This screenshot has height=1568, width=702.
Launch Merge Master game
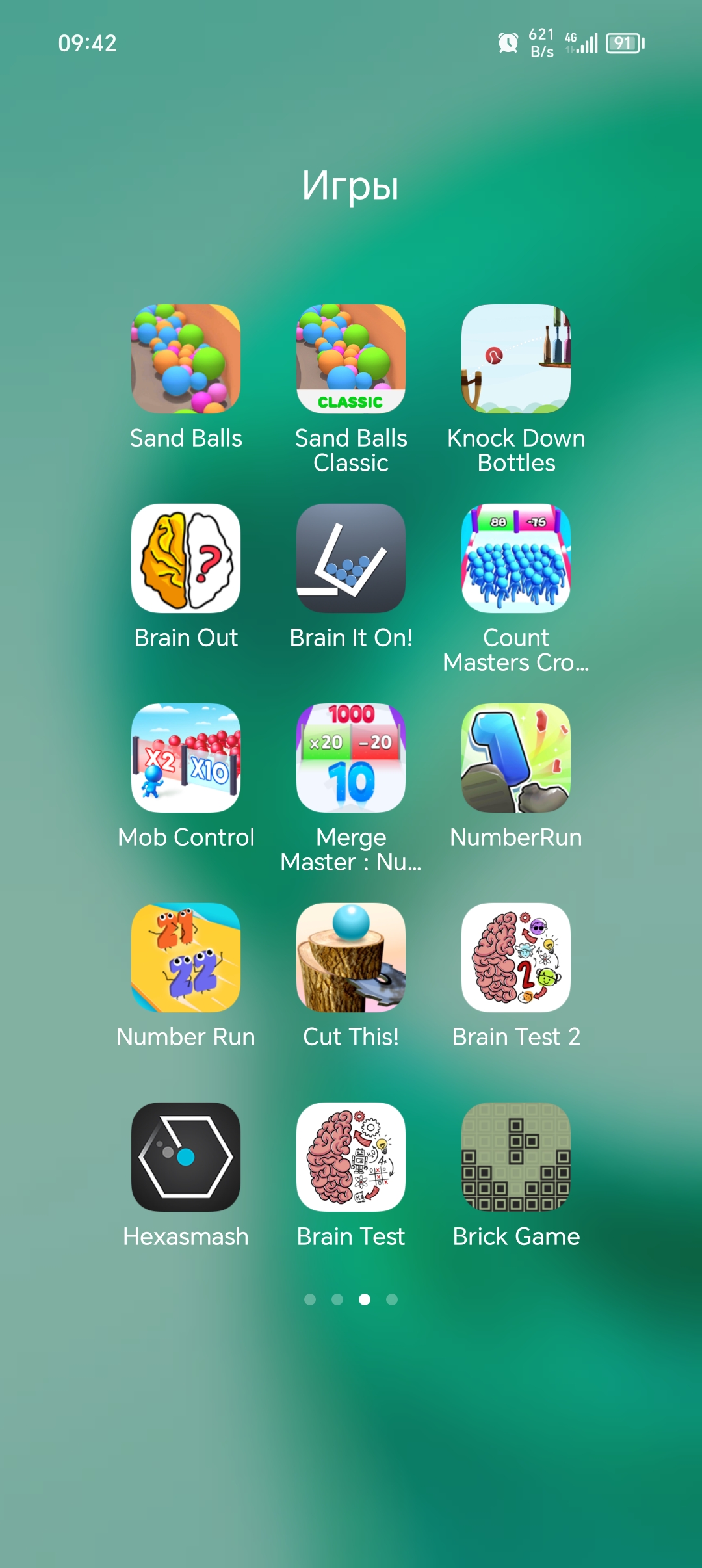tap(351, 758)
